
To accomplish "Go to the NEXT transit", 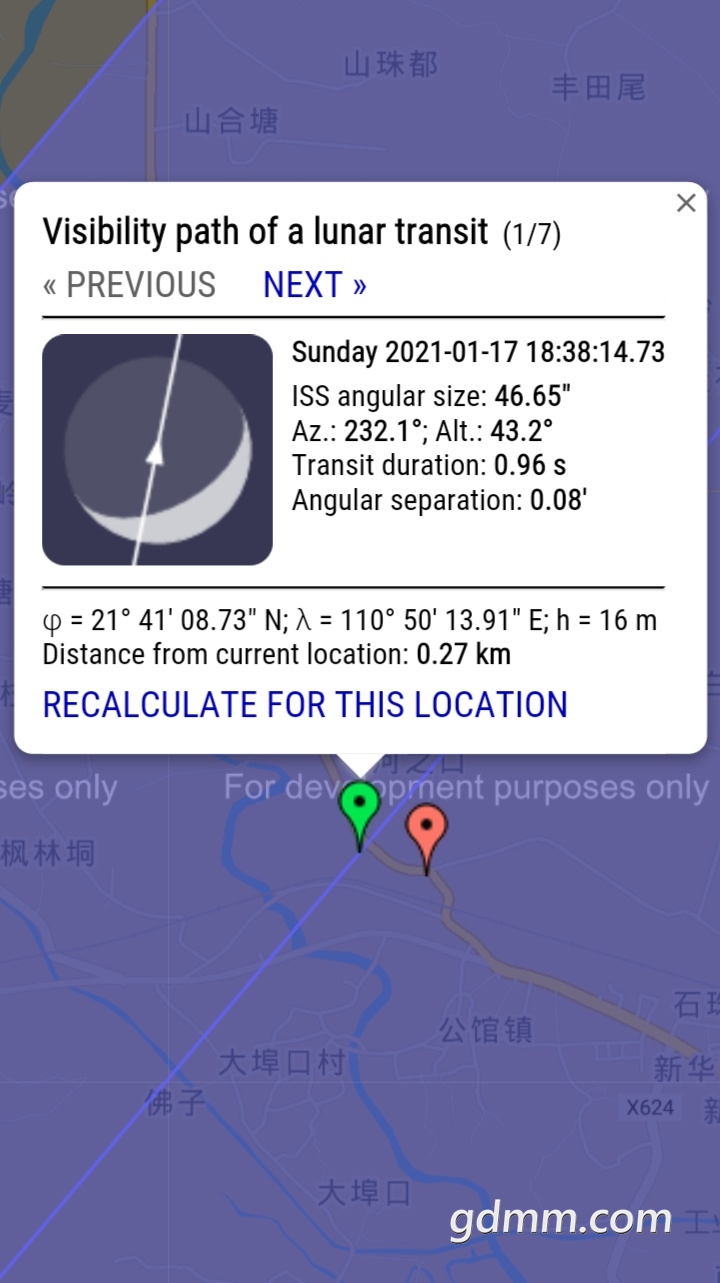I will 314,285.
